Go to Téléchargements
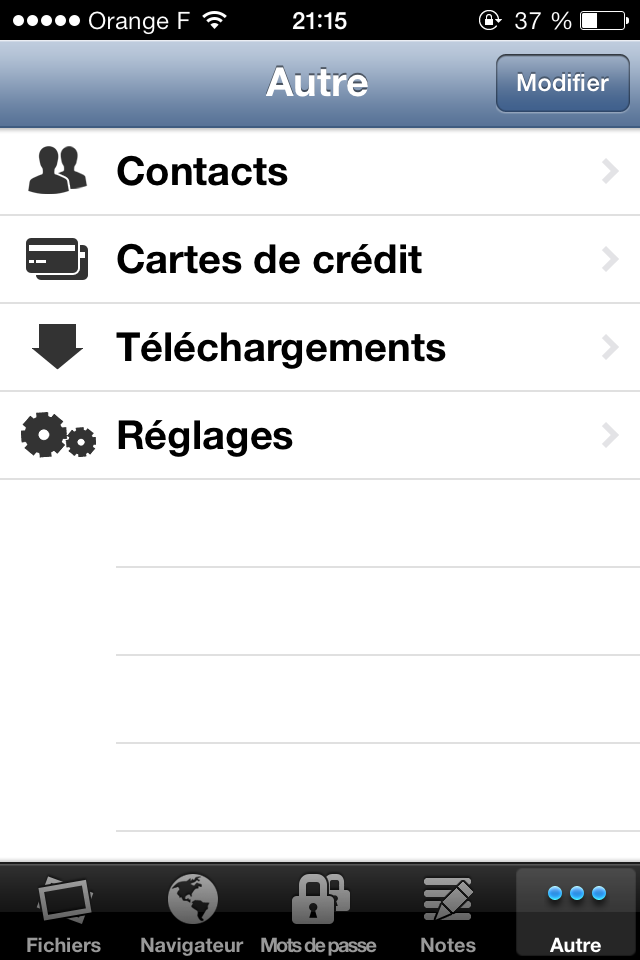Viewport: 640px width, 960px height. [320, 348]
